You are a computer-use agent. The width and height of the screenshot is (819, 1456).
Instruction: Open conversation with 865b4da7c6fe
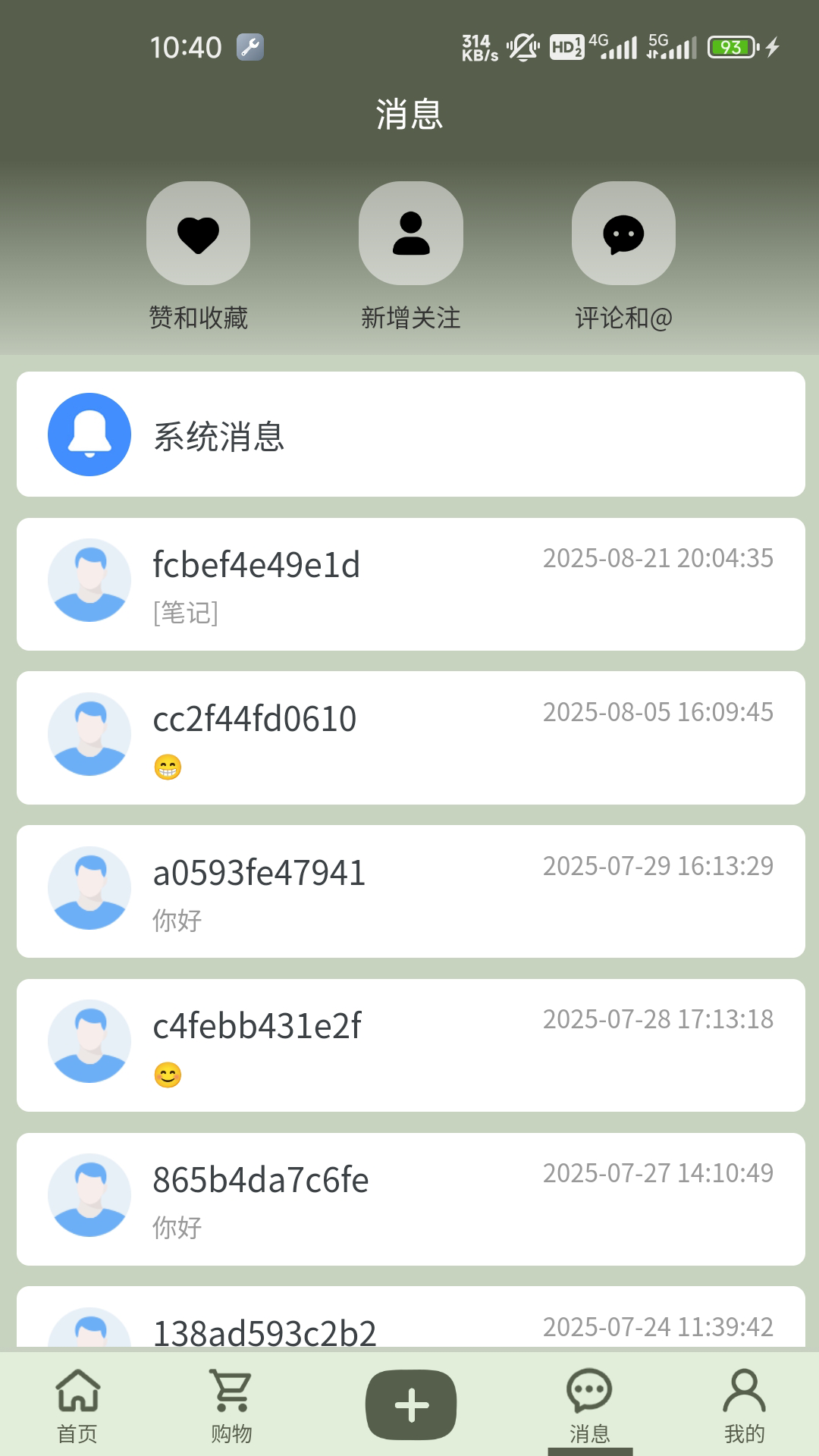[x=409, y=1198]
